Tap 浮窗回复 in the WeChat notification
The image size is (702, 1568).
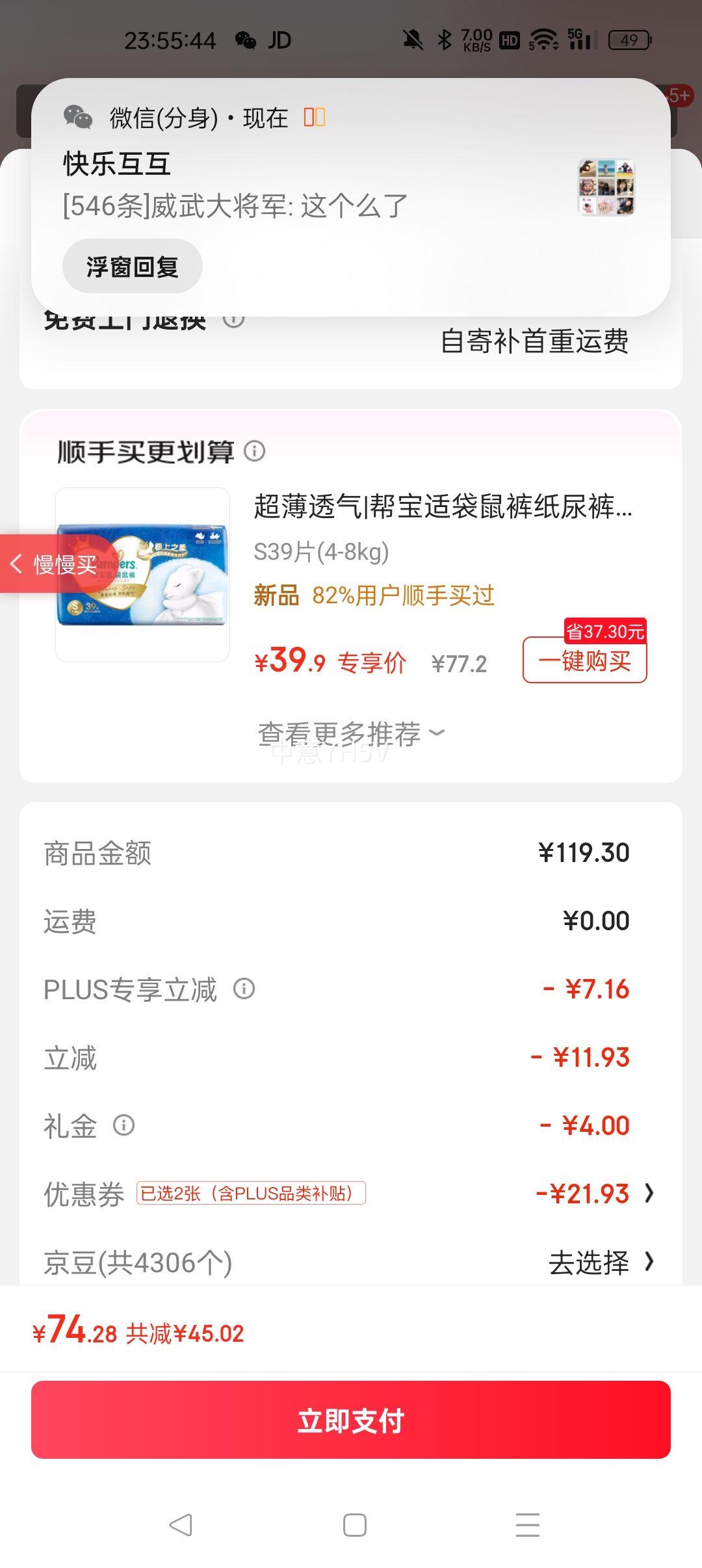pos(132,267)
